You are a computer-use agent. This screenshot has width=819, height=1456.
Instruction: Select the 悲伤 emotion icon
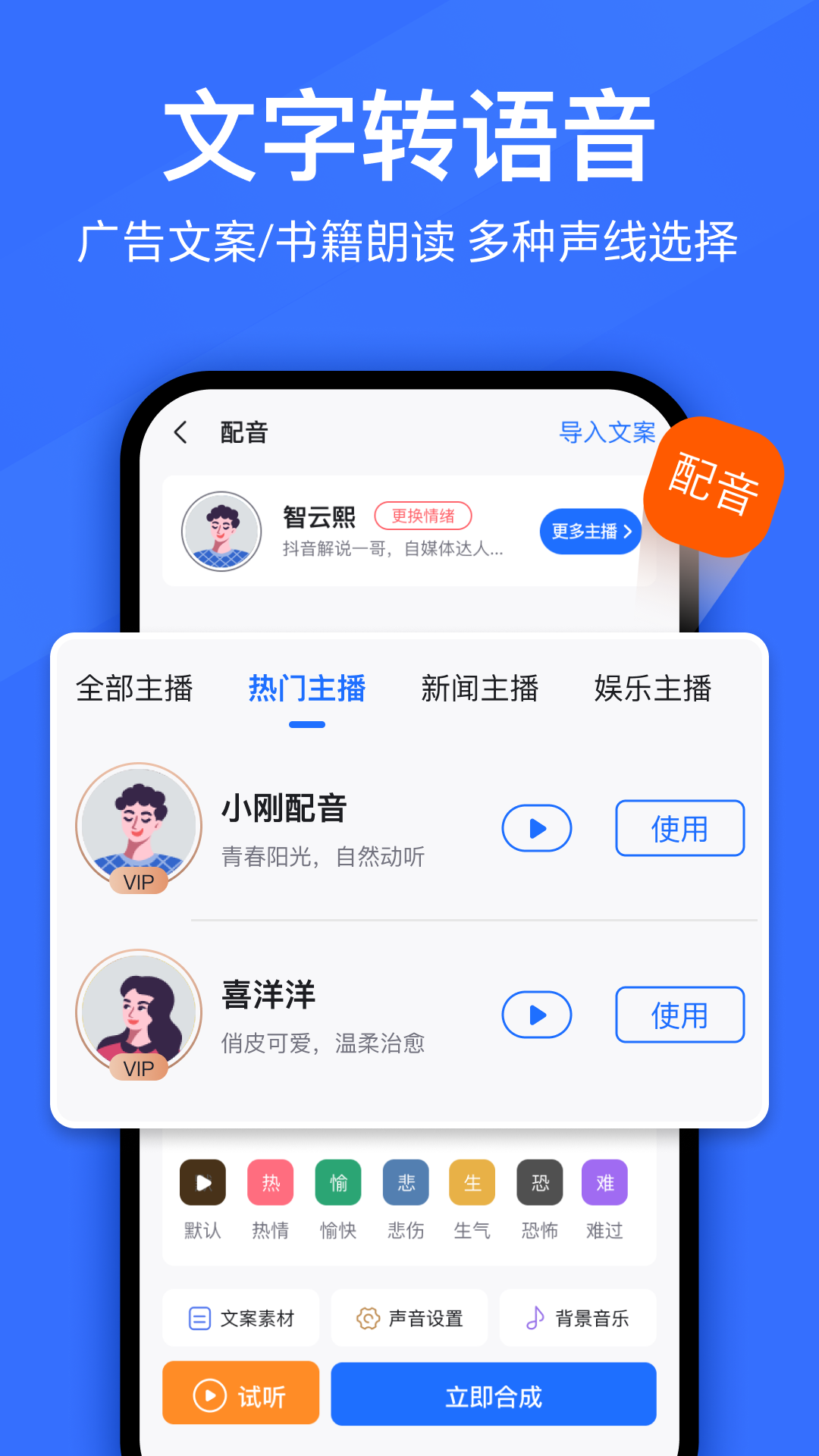(x=404, y=1182)
